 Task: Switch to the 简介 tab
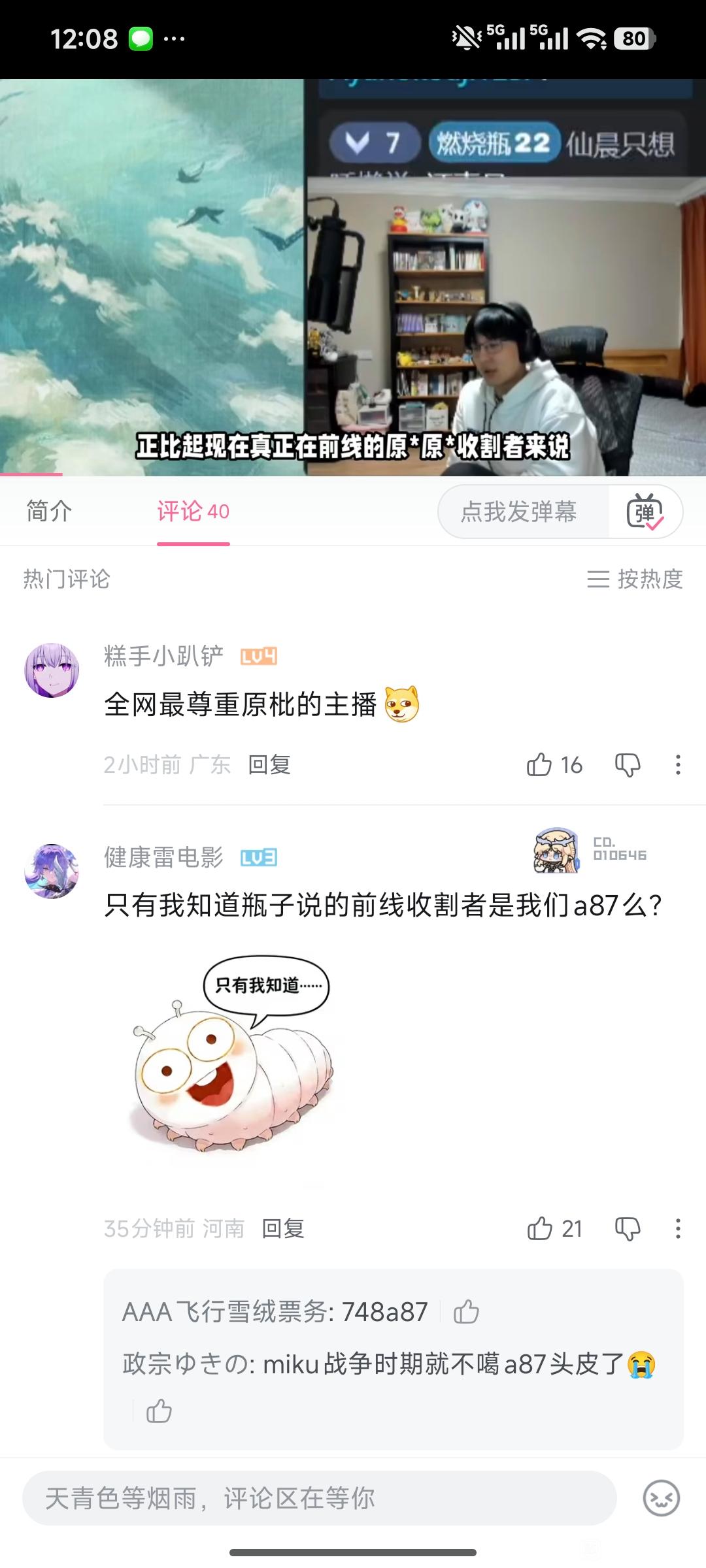click(x=49, y=511)
